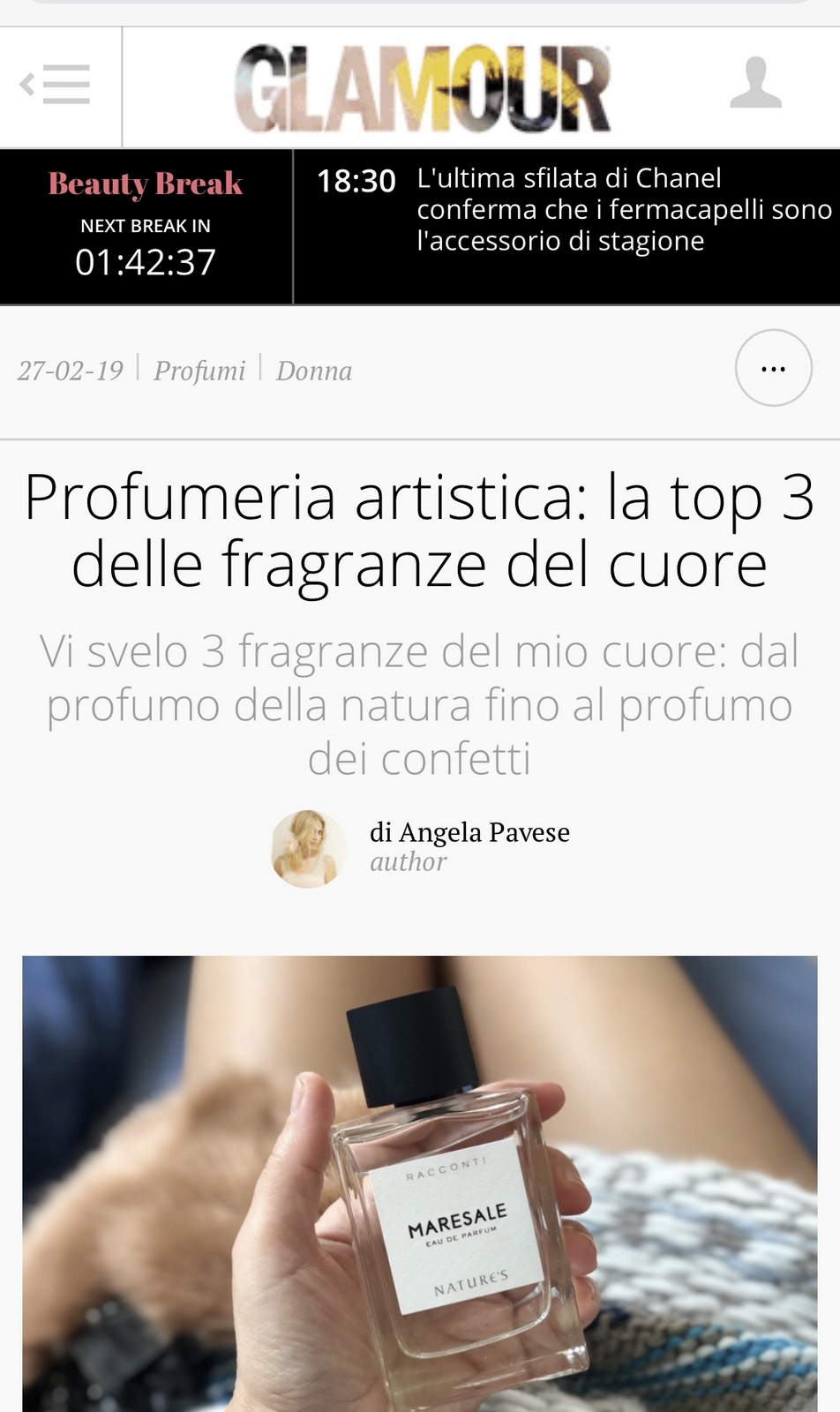This screenshot has width=840, height=1412.
Task: Go to Glamour home via logo
Action: click(x=422, y=88)
